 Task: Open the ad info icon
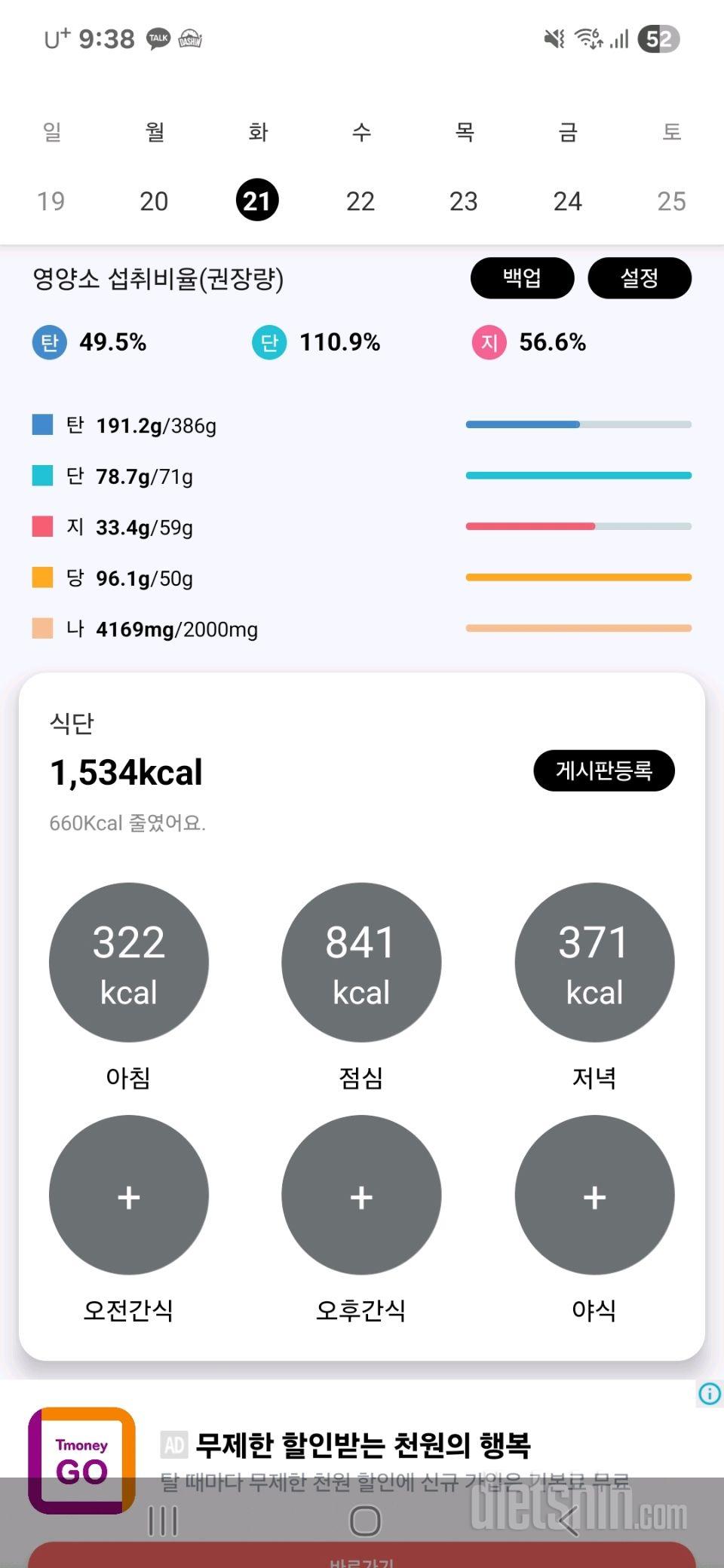click(x=710, y=1394)
